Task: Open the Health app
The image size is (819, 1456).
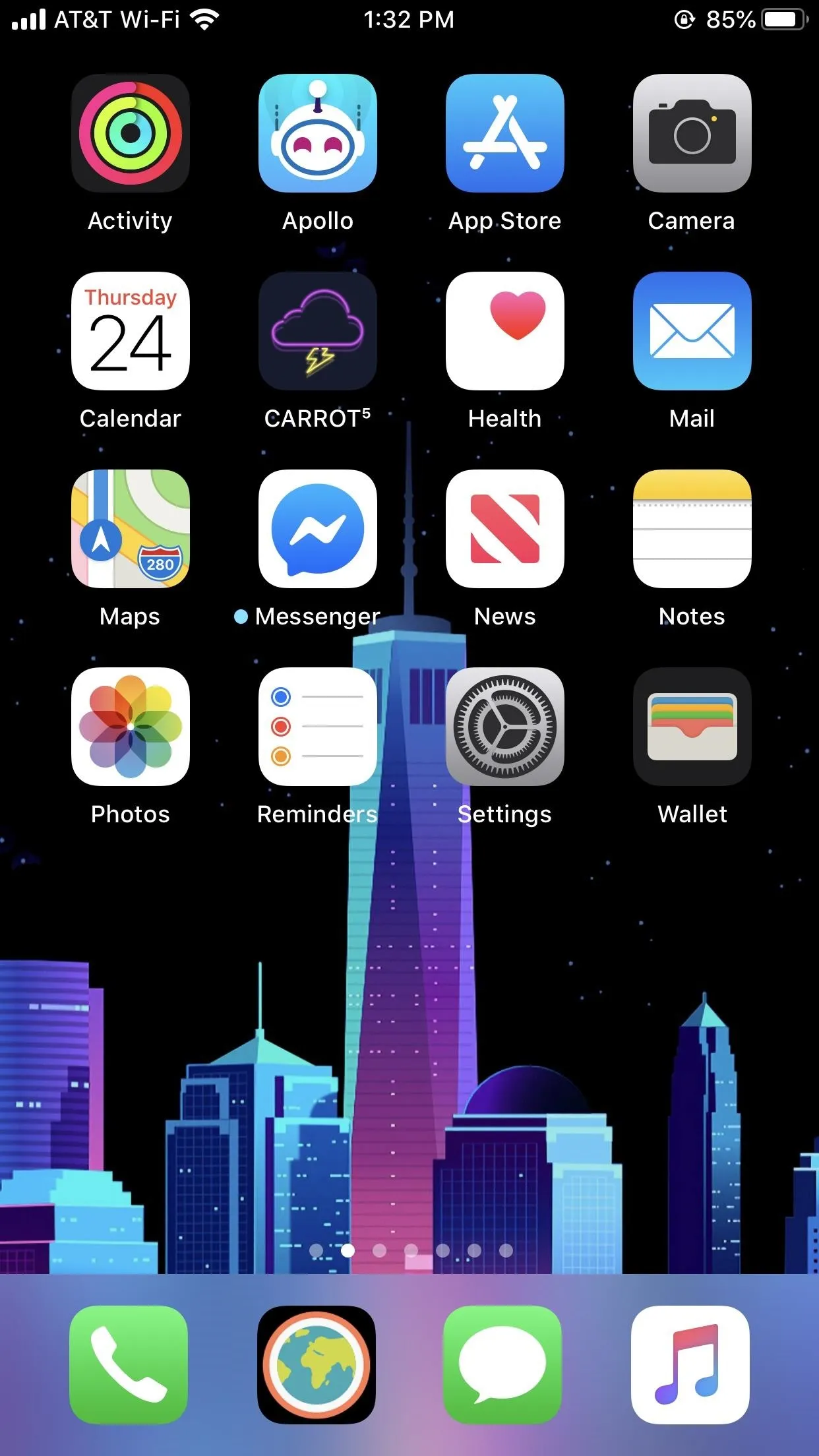Action: pyautogui.click(x=505, y=331)
